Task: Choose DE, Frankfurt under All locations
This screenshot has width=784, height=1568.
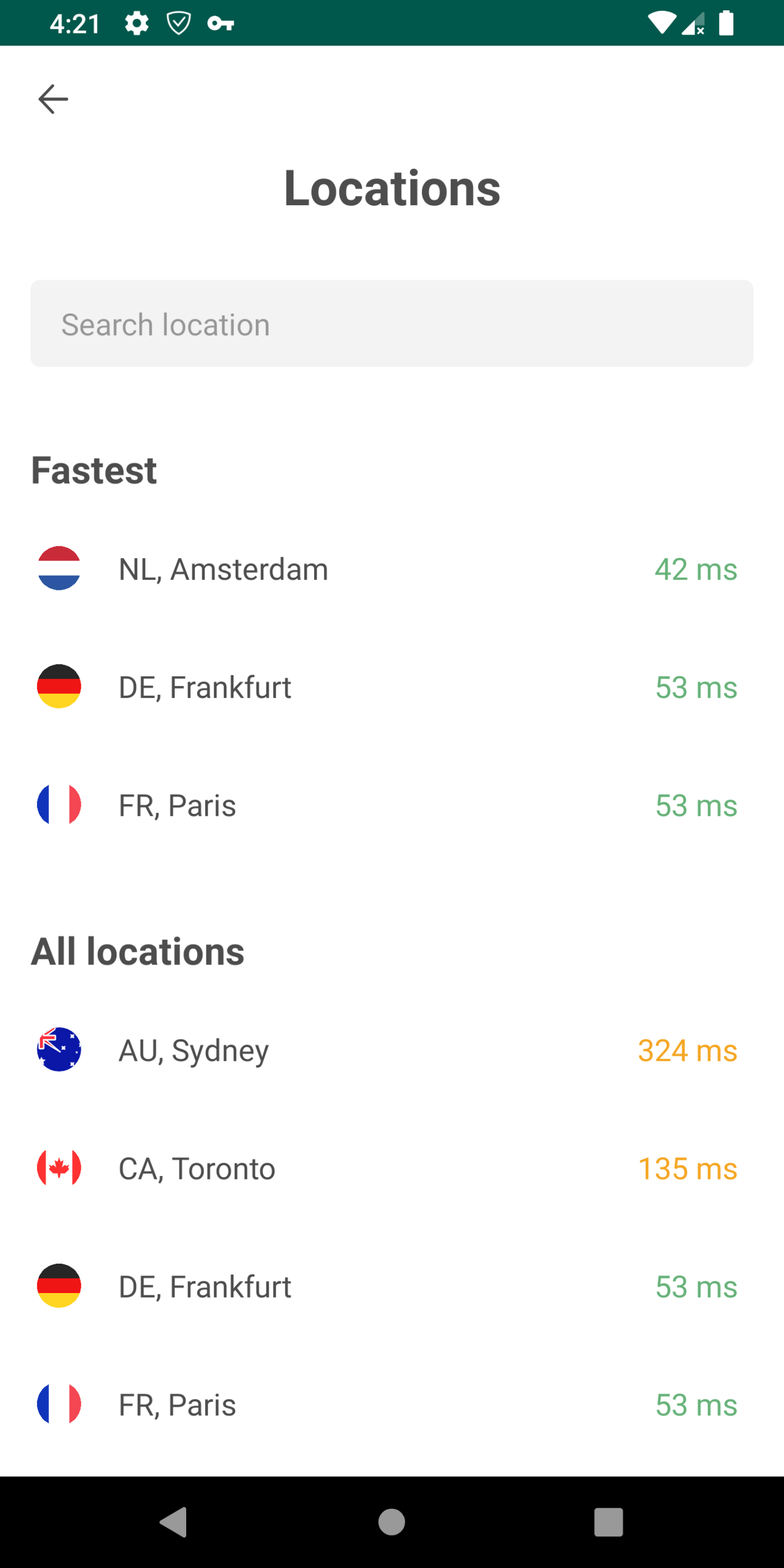Action: click(392, 1286)
